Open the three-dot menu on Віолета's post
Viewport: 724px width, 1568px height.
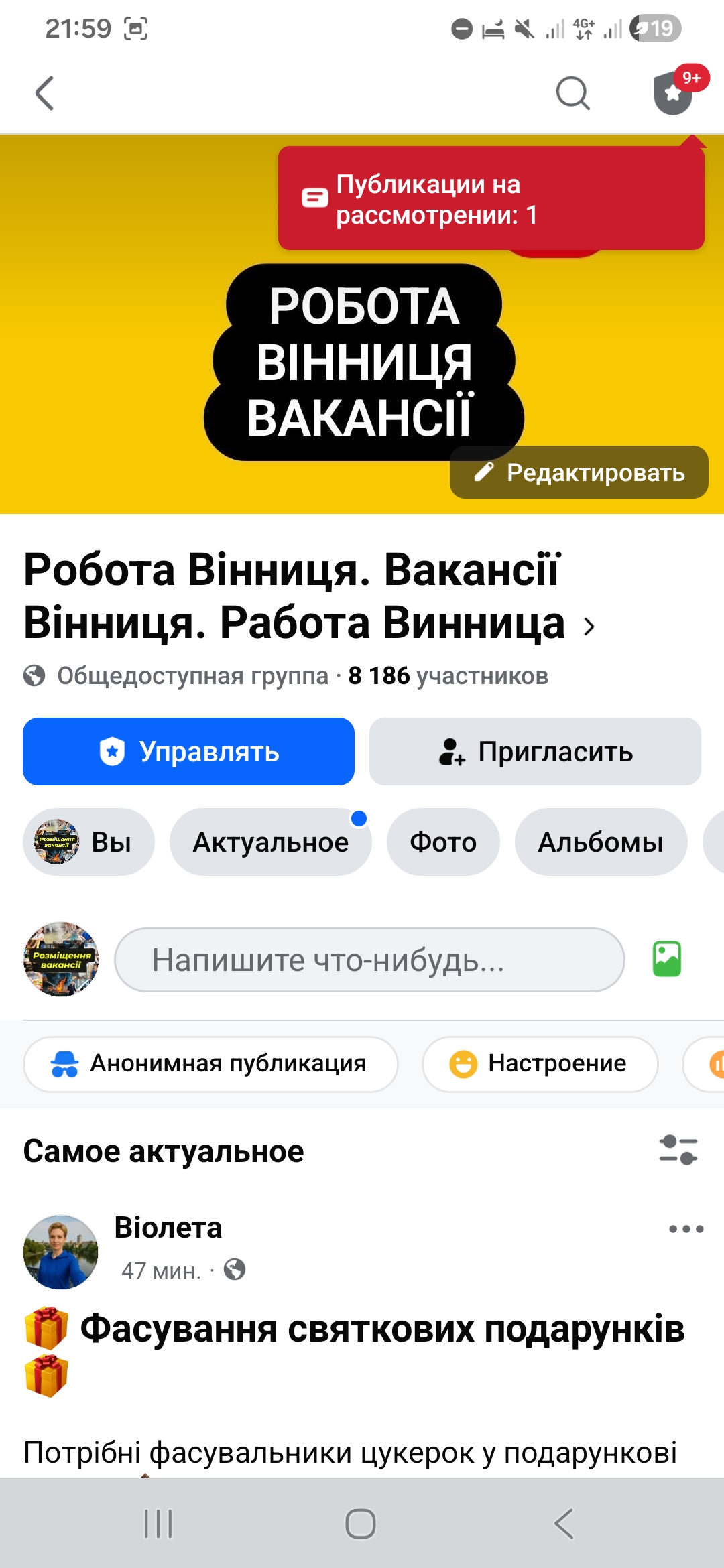pos(684,1229)
